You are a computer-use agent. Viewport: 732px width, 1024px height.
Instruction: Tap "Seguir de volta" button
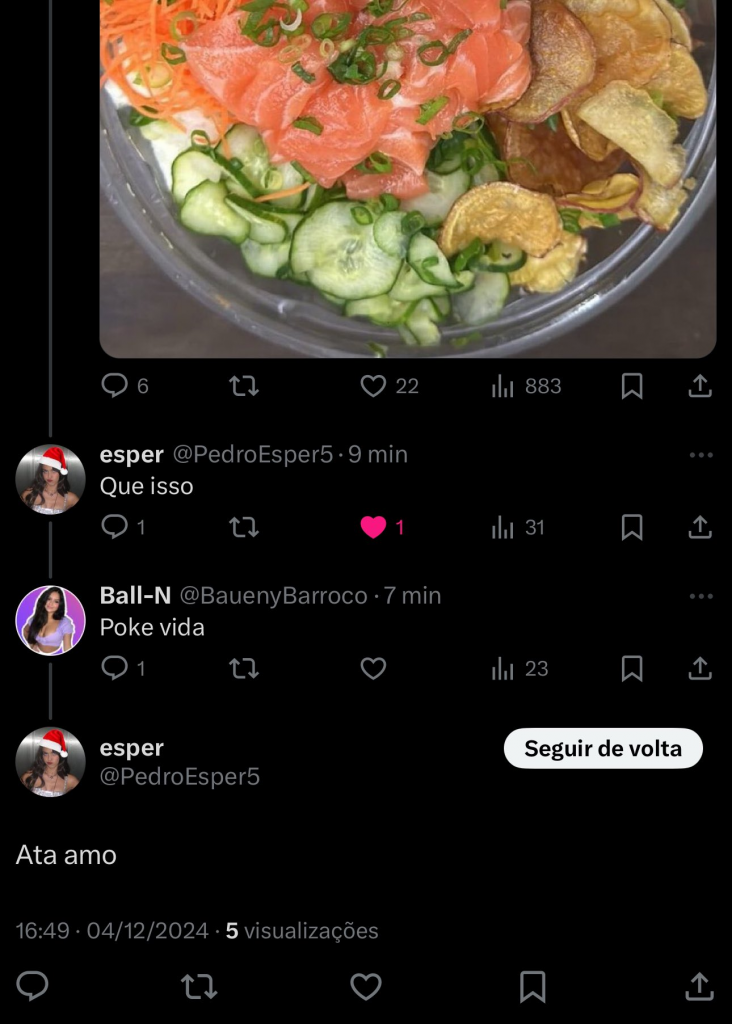pos(603,748)
